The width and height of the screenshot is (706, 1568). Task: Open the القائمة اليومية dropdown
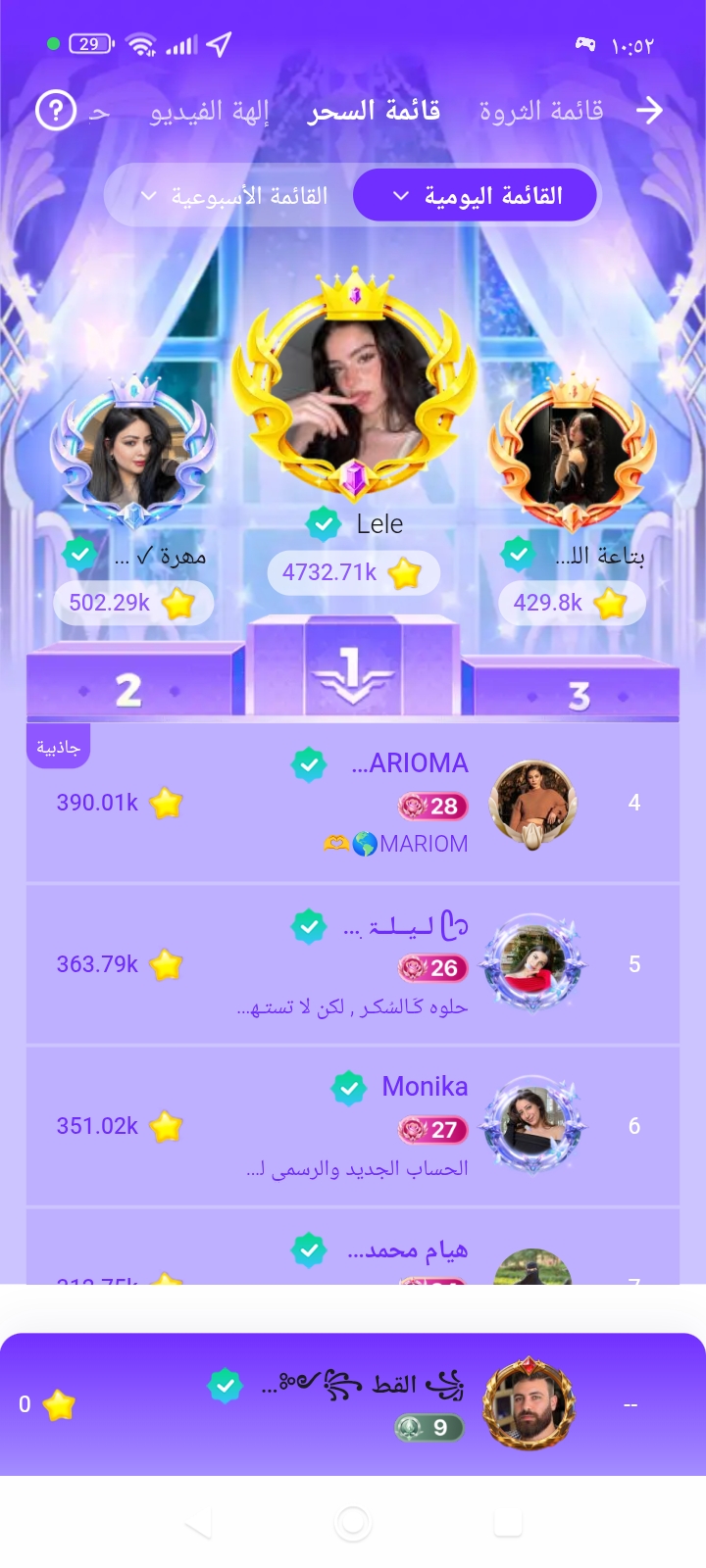coord(476,195)
